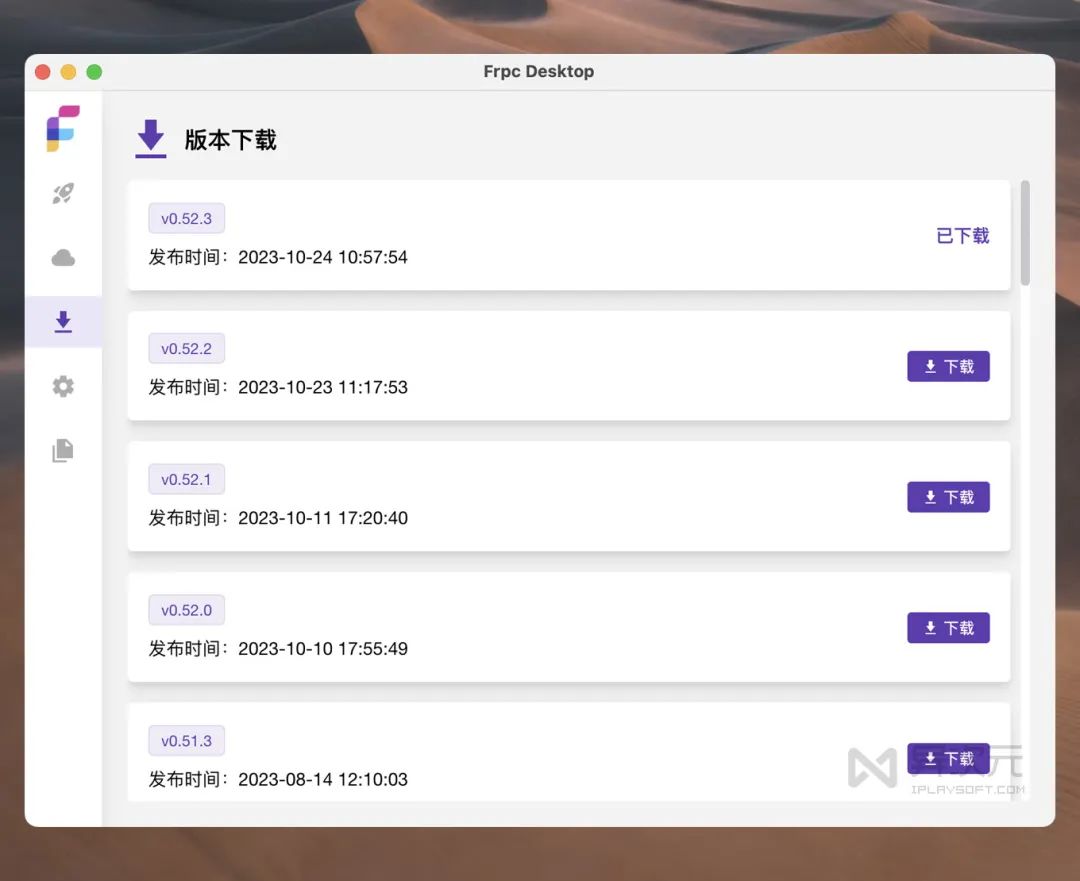Maximize window using the green button
1080x881 pixels.
(x=94, y=72)
